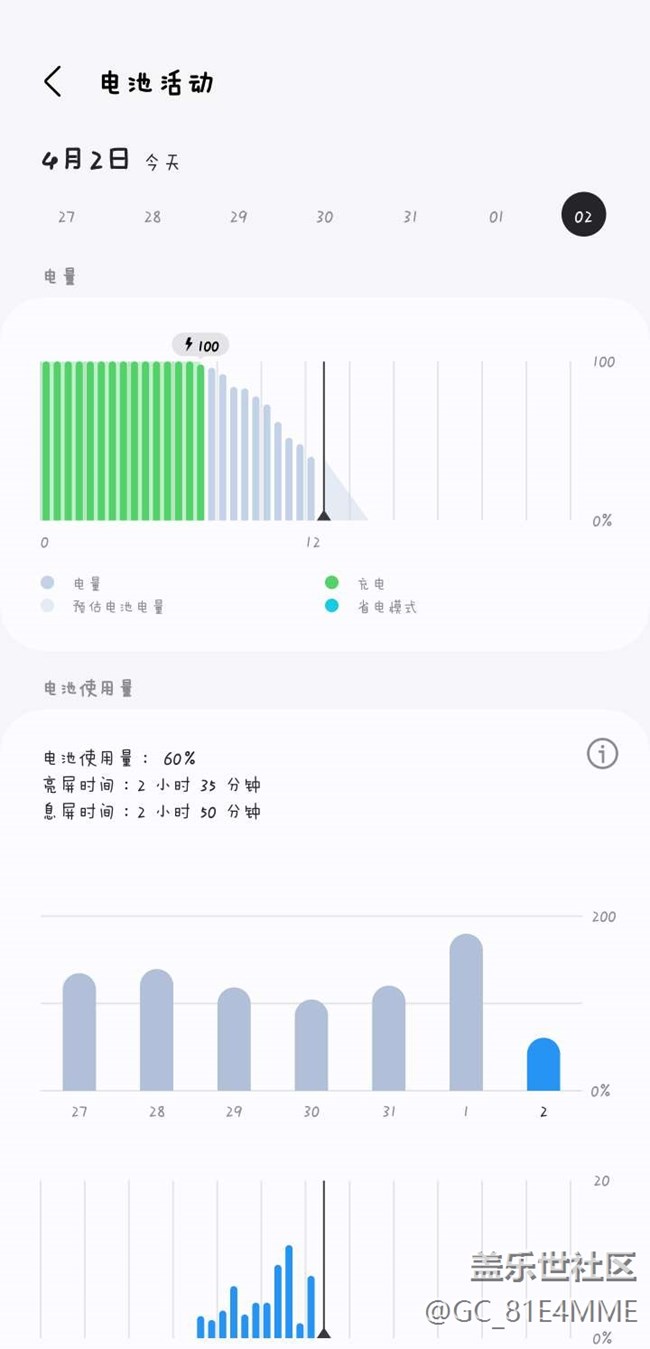
Task: Open the battery usage info icon
Action: pyautogui.click(x=602, y=754)
